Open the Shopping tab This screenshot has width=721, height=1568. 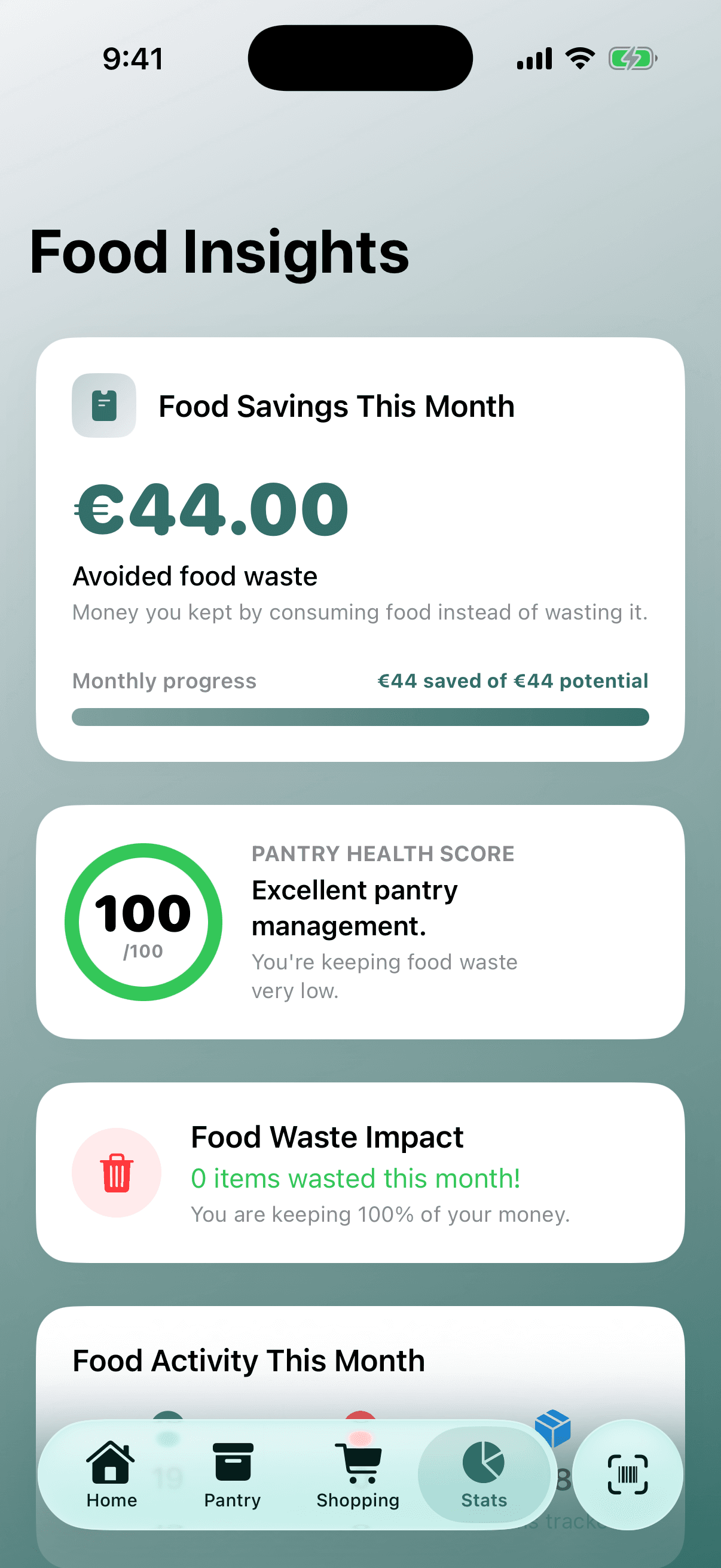click(358, 1473)
